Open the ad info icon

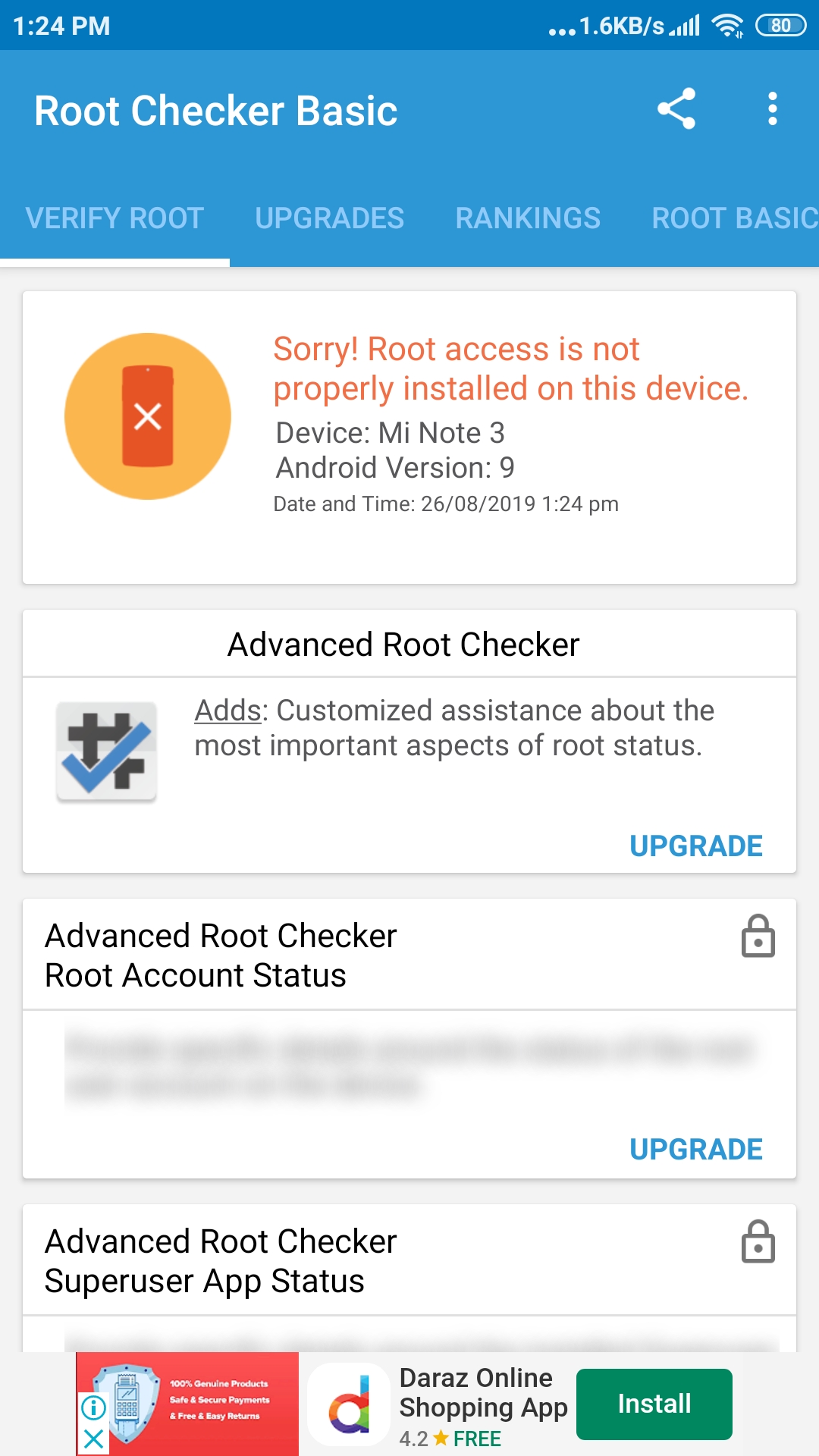93,1408
